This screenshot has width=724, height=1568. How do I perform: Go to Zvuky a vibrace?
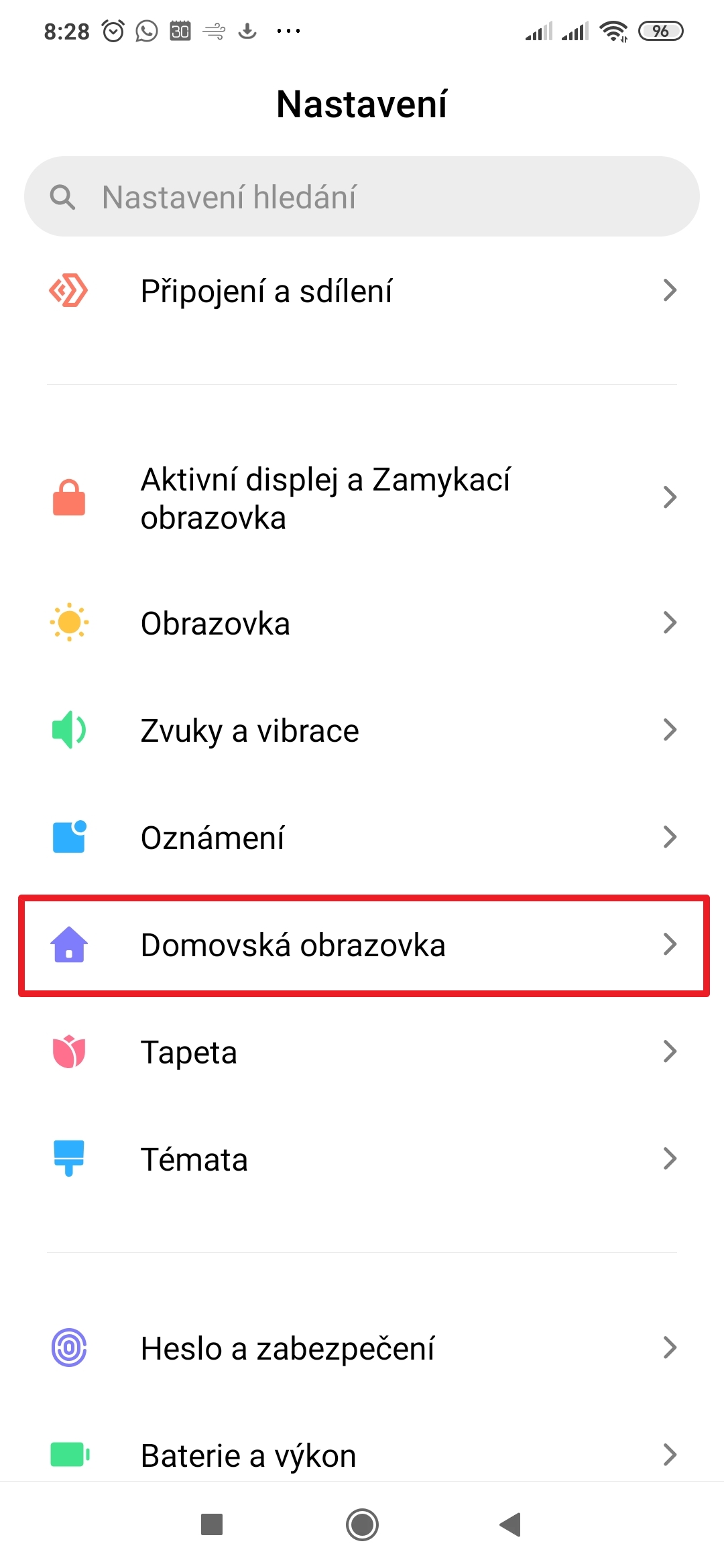coord(362,730)
